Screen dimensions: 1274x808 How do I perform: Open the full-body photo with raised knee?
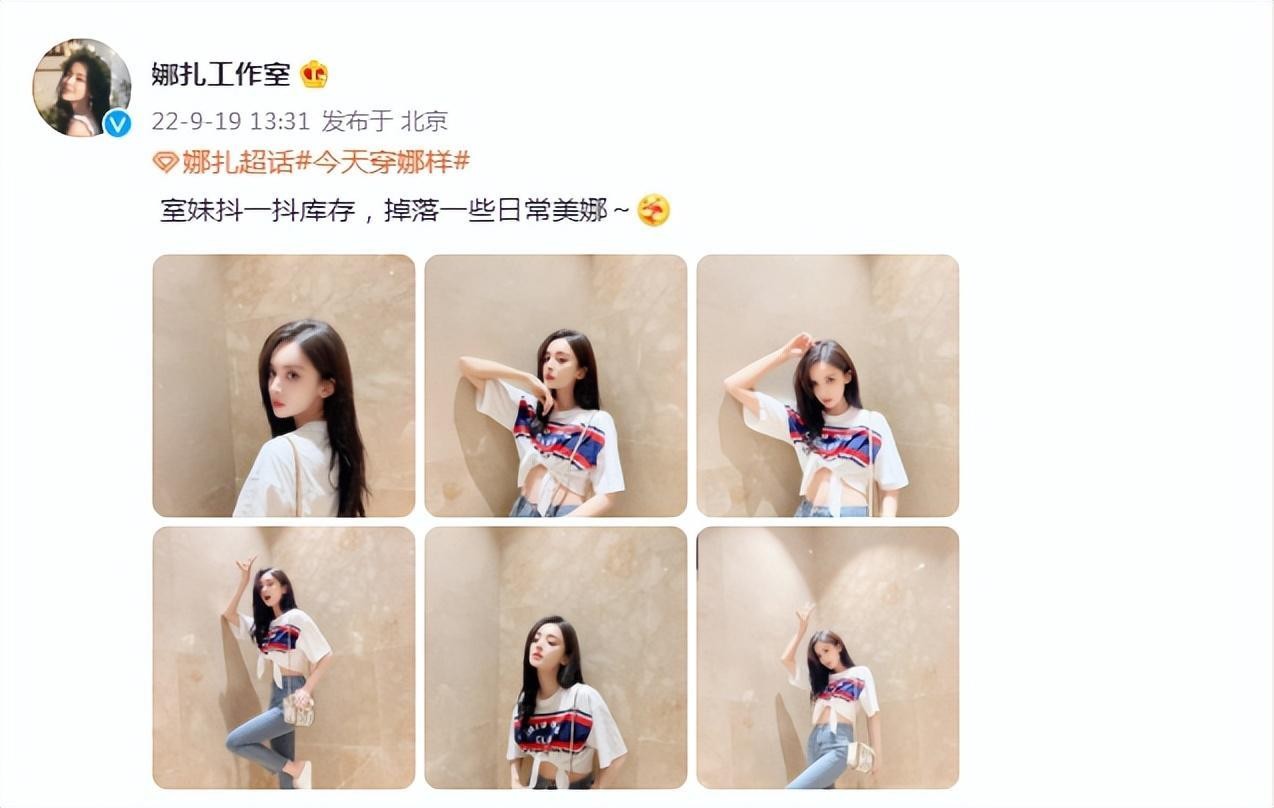(283, 658)
